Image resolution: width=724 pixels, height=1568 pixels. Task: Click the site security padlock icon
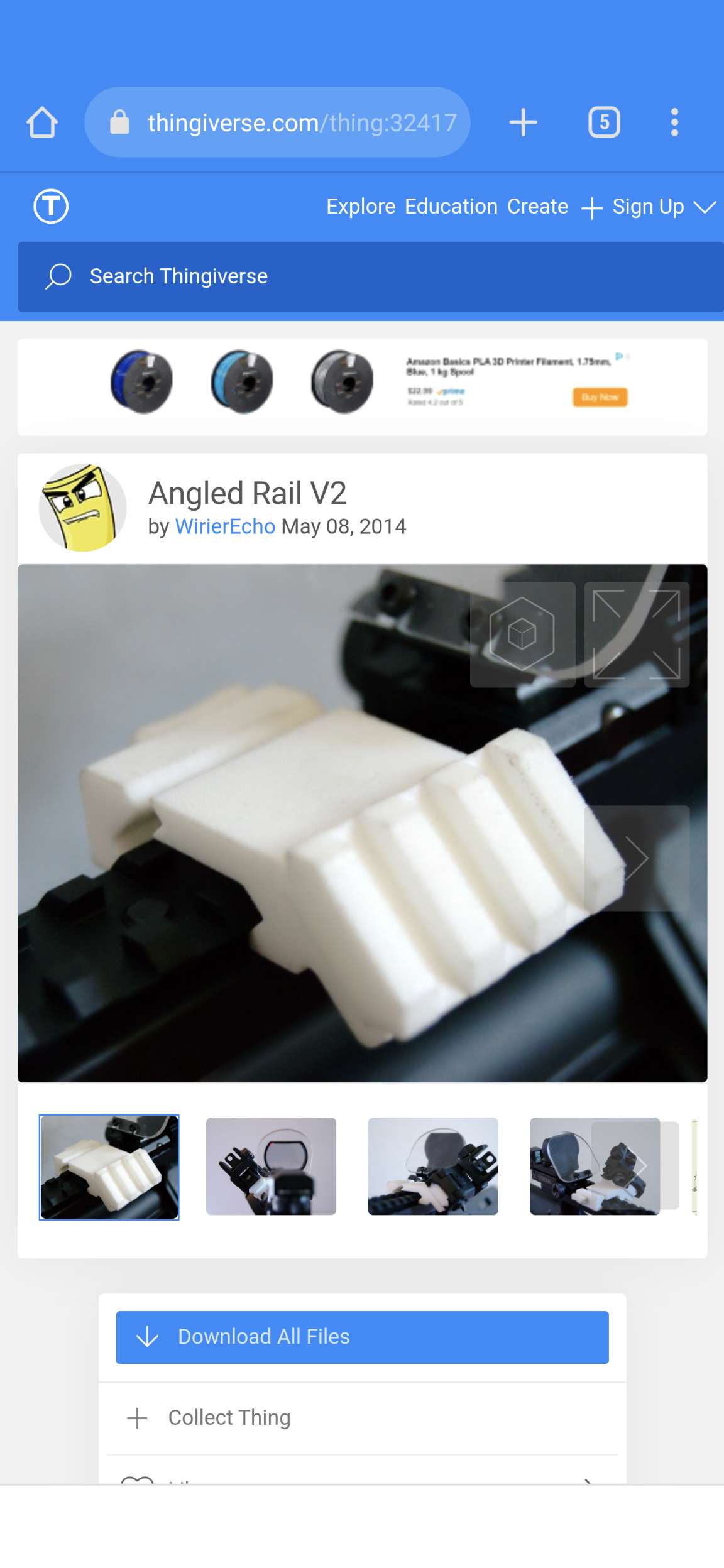pyautogui.click(x=119, y=122)
